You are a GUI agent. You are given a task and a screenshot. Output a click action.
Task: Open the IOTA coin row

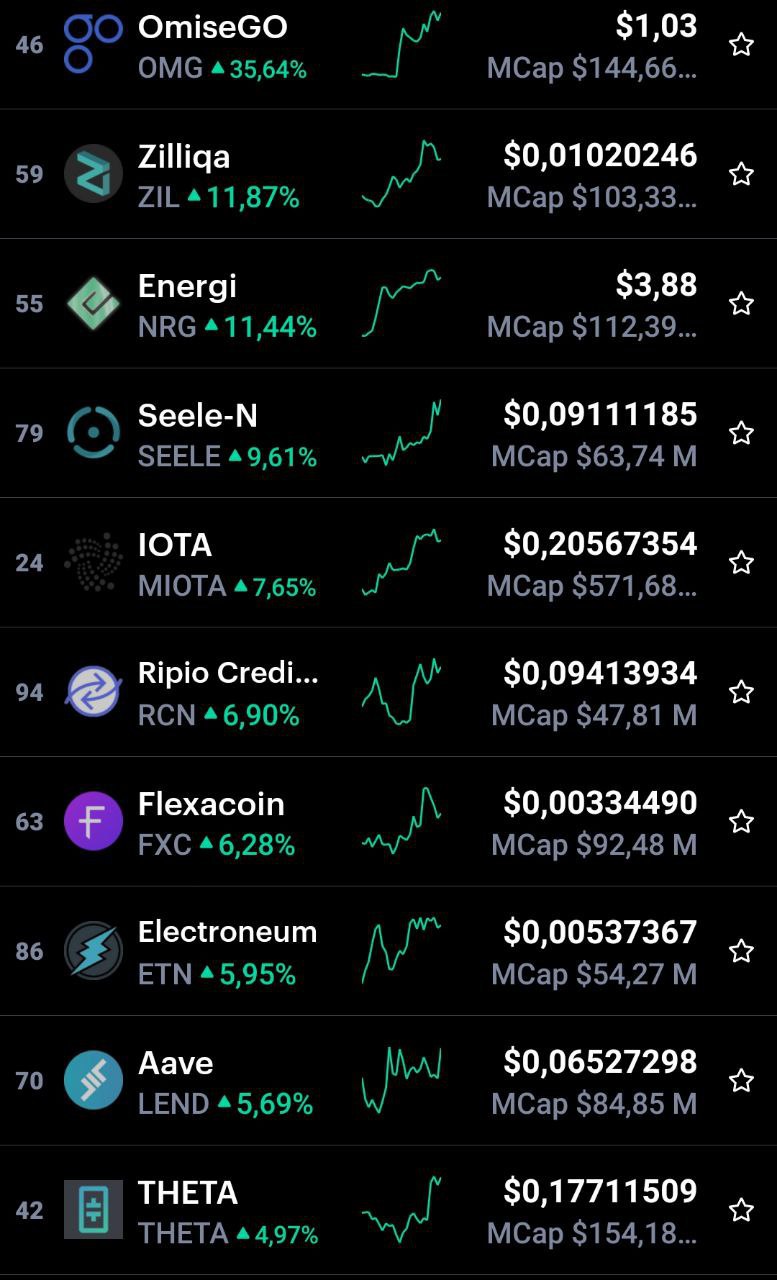point(388,562)
